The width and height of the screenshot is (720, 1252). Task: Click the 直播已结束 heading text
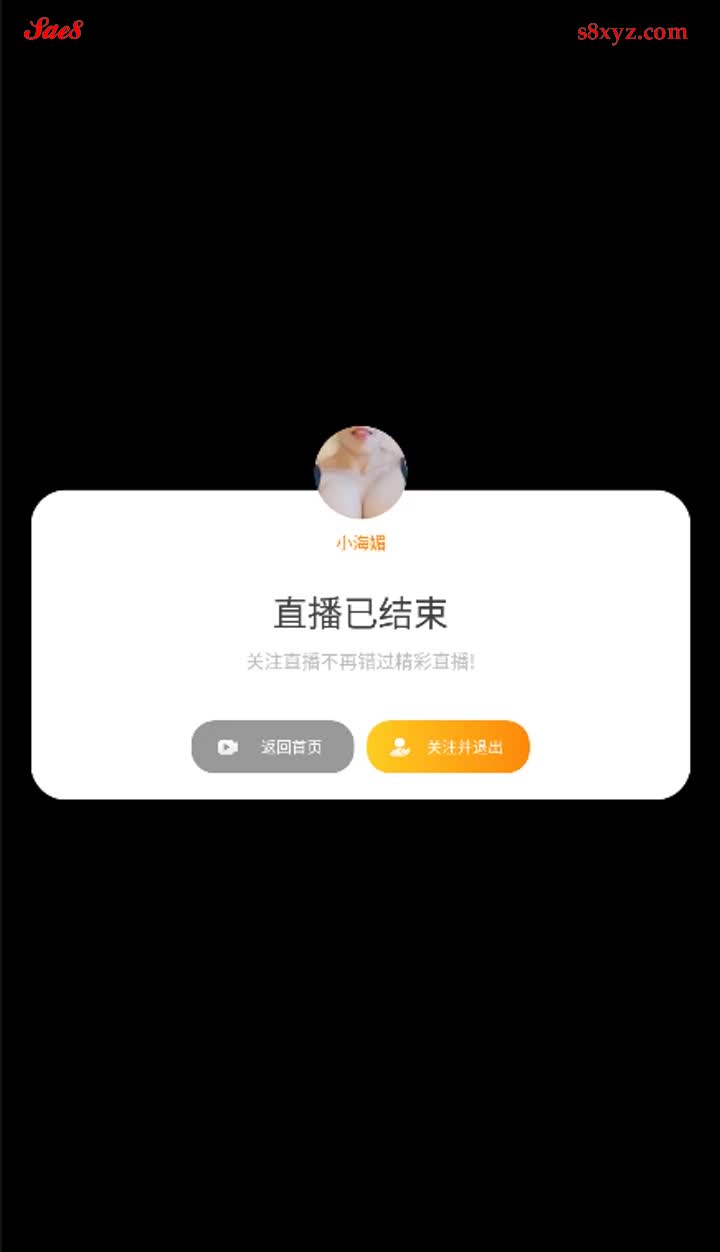coord(362,612)
